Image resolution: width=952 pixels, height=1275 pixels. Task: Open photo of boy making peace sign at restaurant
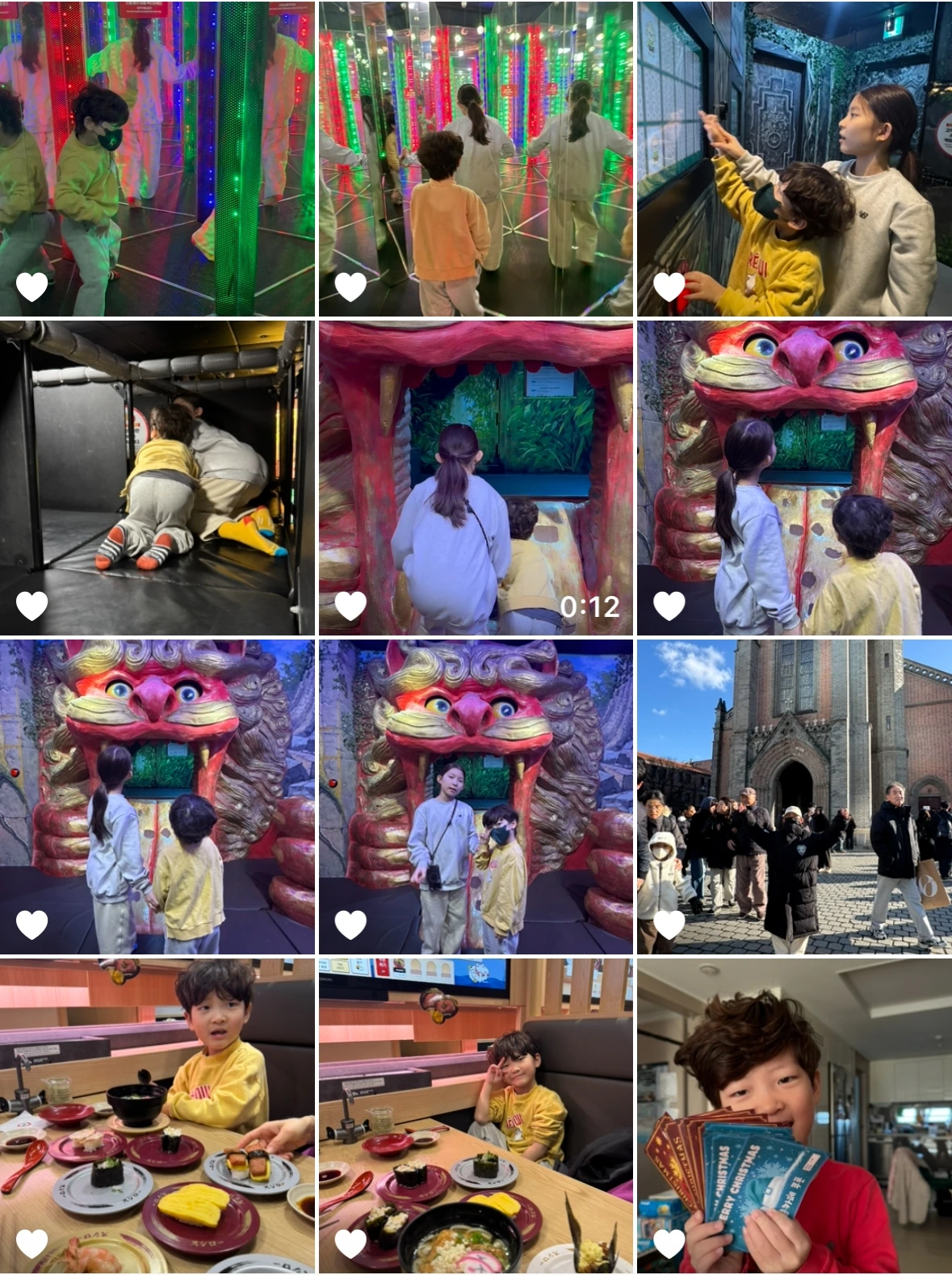click(476, 1116)
